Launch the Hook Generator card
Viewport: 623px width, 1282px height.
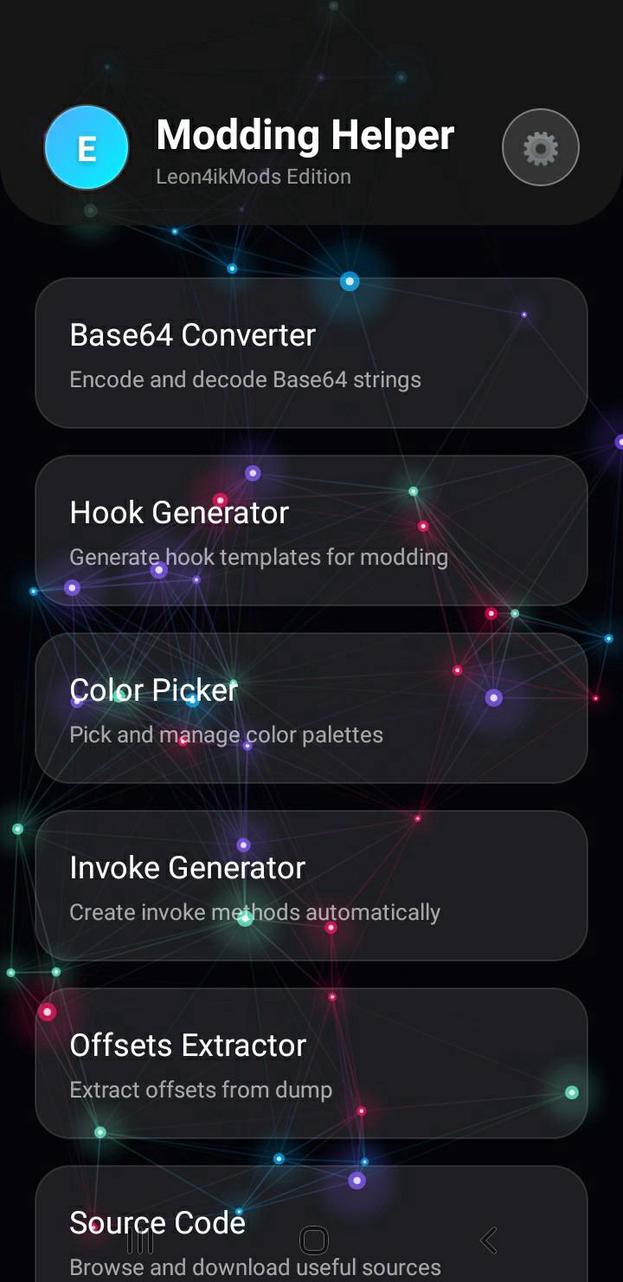click(311, 530)
